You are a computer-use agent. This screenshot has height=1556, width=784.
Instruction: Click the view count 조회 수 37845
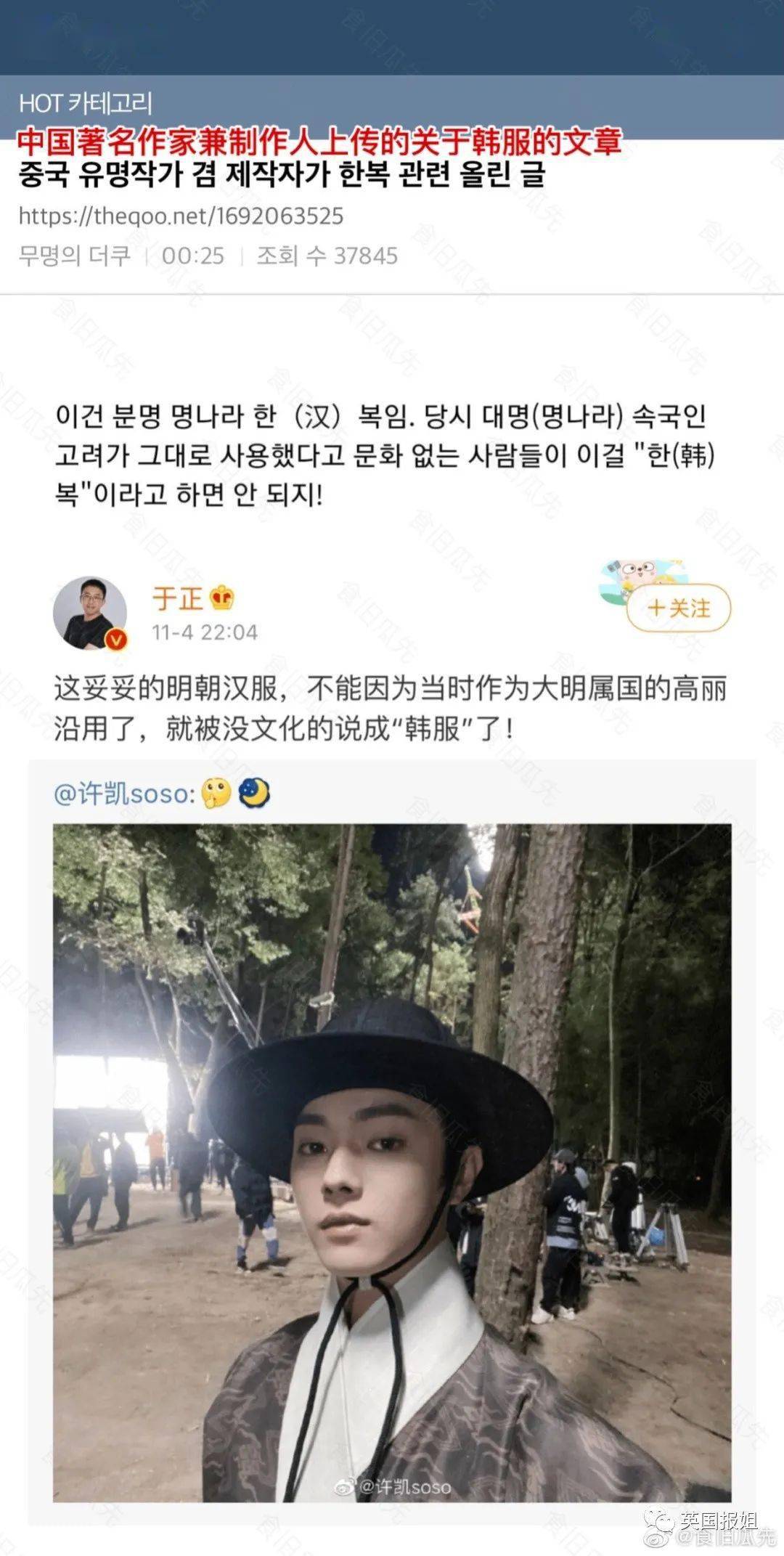327,254
